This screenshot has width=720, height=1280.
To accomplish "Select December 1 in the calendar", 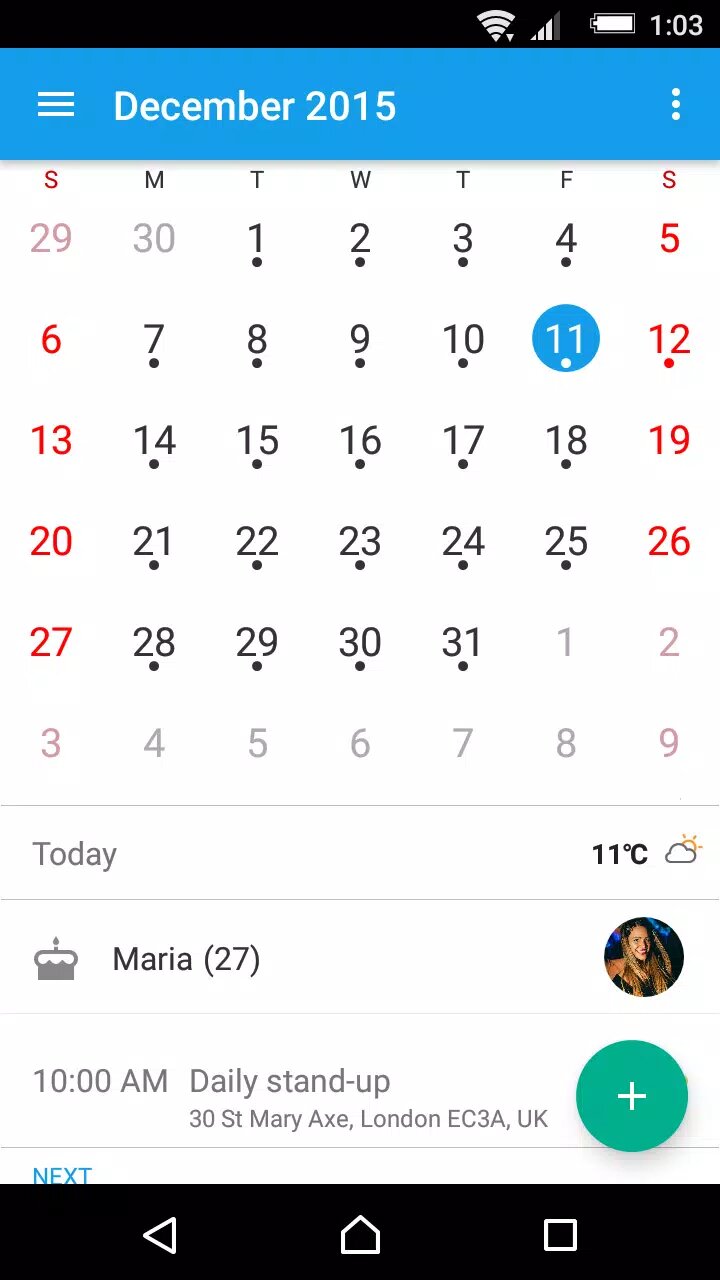I will pyautogui.click(x=257, y=241).
